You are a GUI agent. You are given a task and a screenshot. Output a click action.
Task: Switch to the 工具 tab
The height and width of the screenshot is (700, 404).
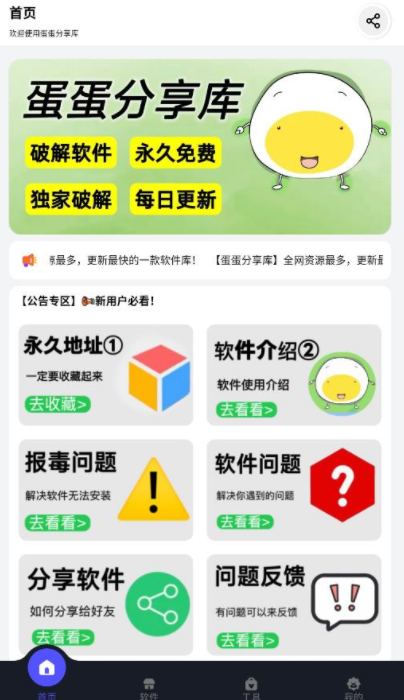[x=251, y=688]
